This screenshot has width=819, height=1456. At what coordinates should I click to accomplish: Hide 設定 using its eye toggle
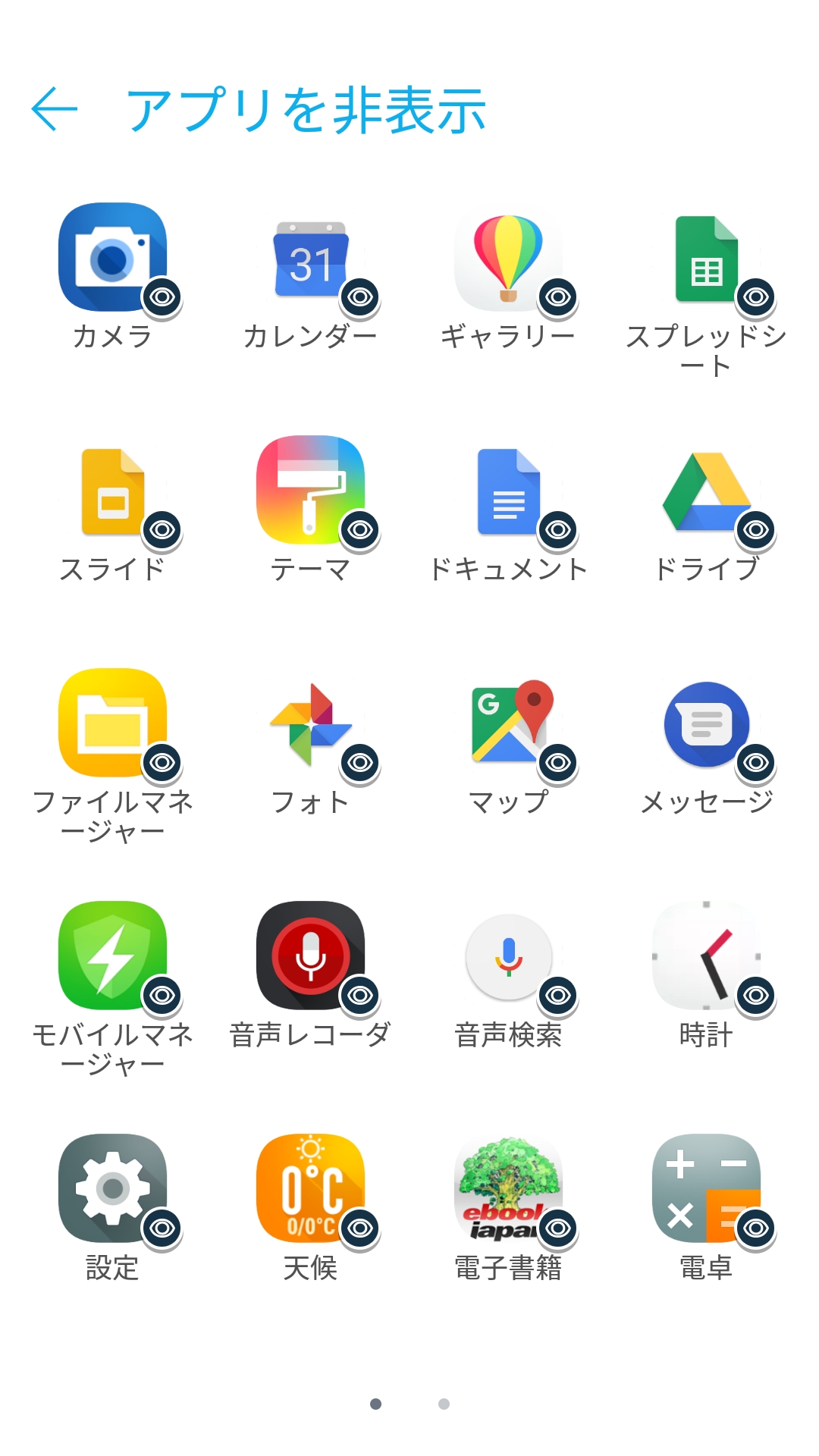pos(162,1227)
